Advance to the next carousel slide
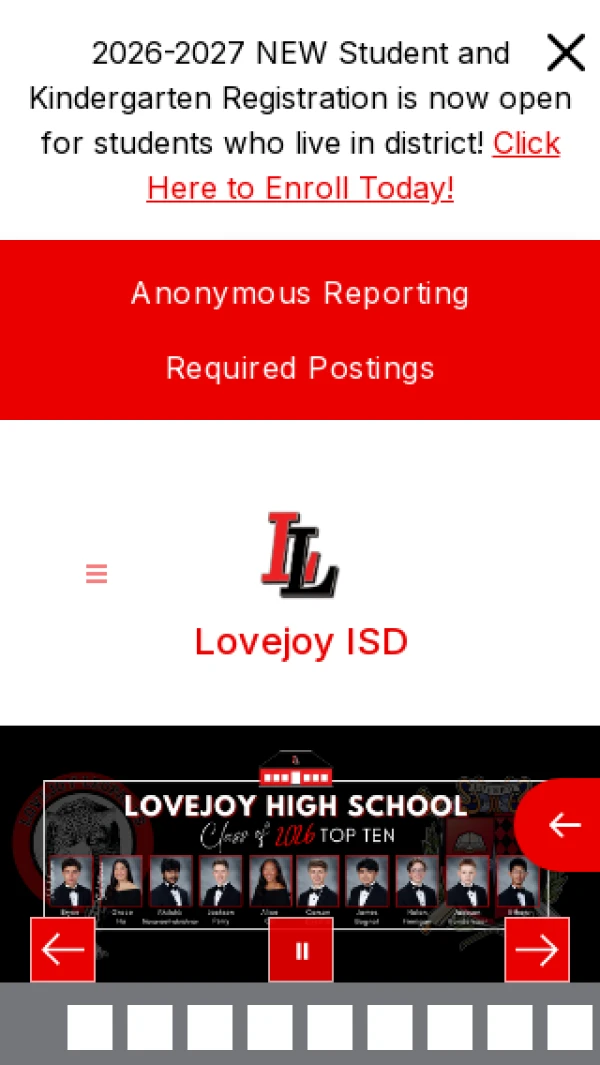600x1065 pixels. click(x=537, y=950)
